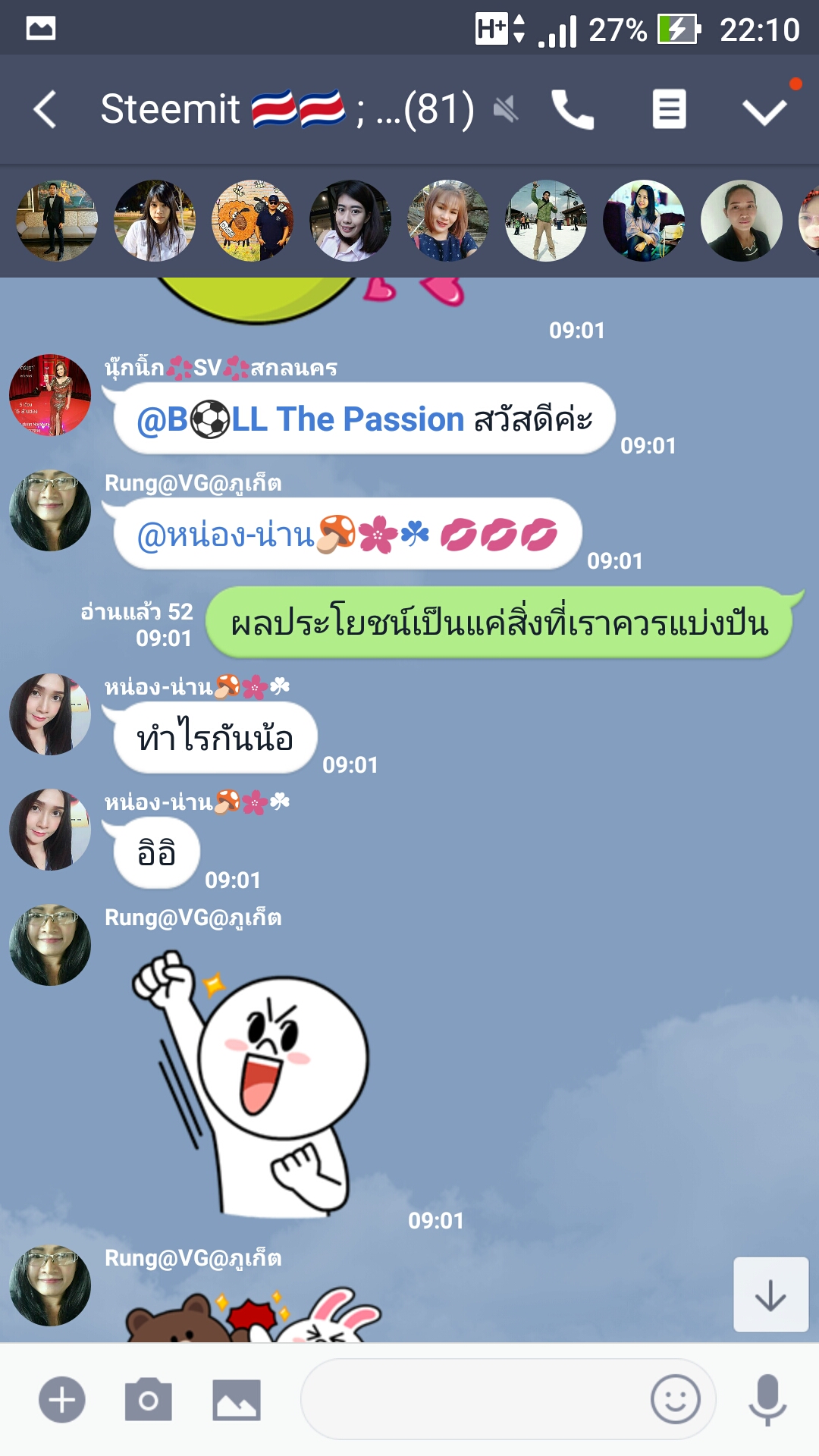The width and height of the screenshot is (819, 1456).
Task: Open the camera to take a photo
Action: coord(149,1399)
